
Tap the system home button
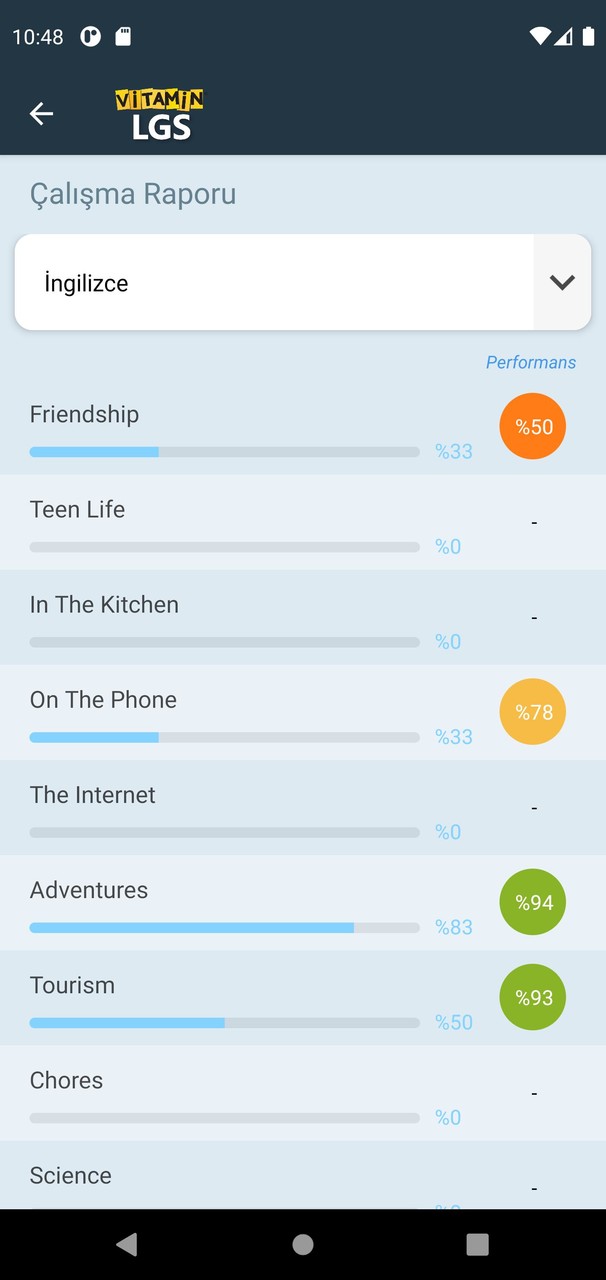click(x=303, y=1244)
